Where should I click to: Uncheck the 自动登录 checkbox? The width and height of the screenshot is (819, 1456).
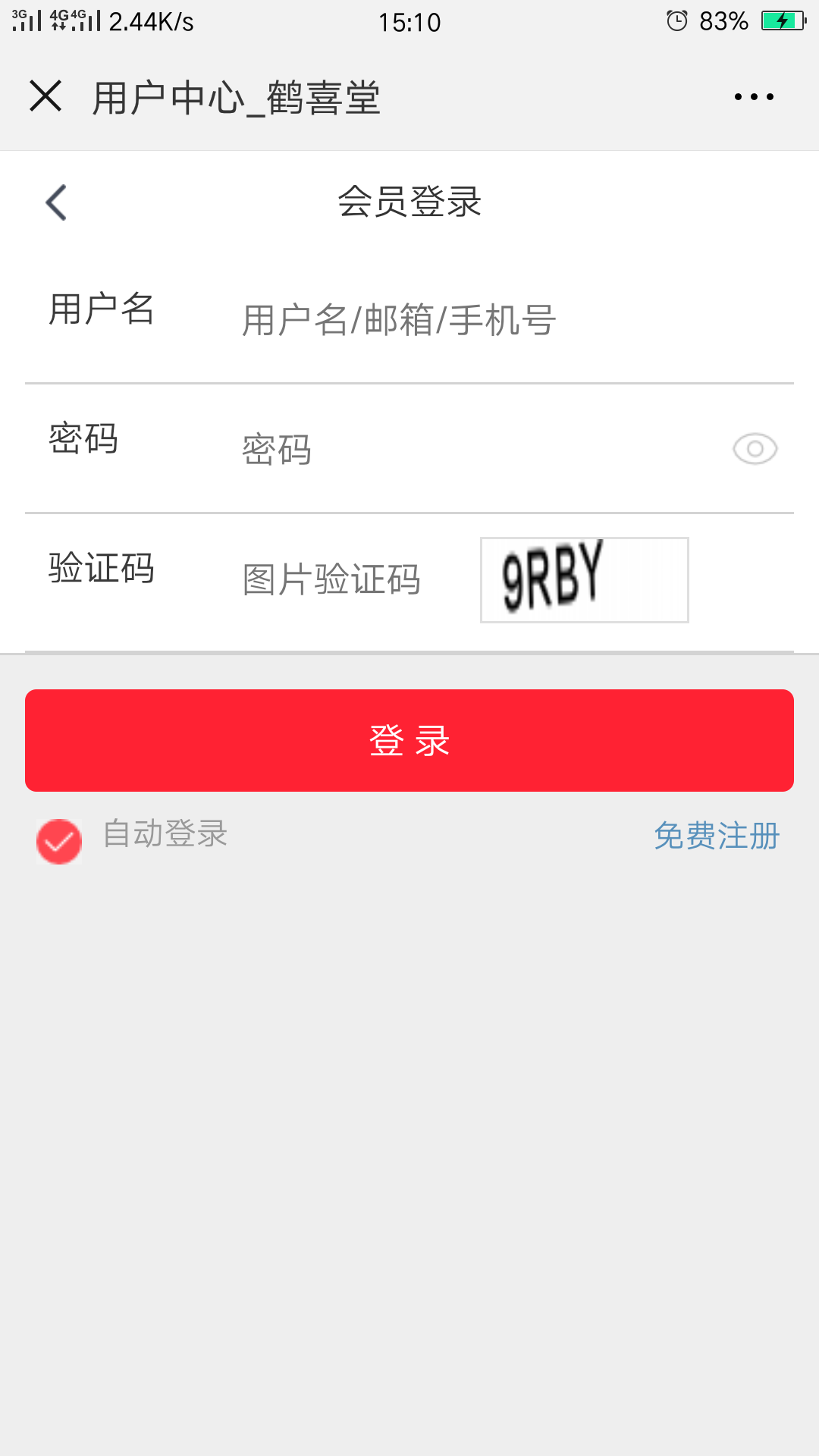pos(59,841)
